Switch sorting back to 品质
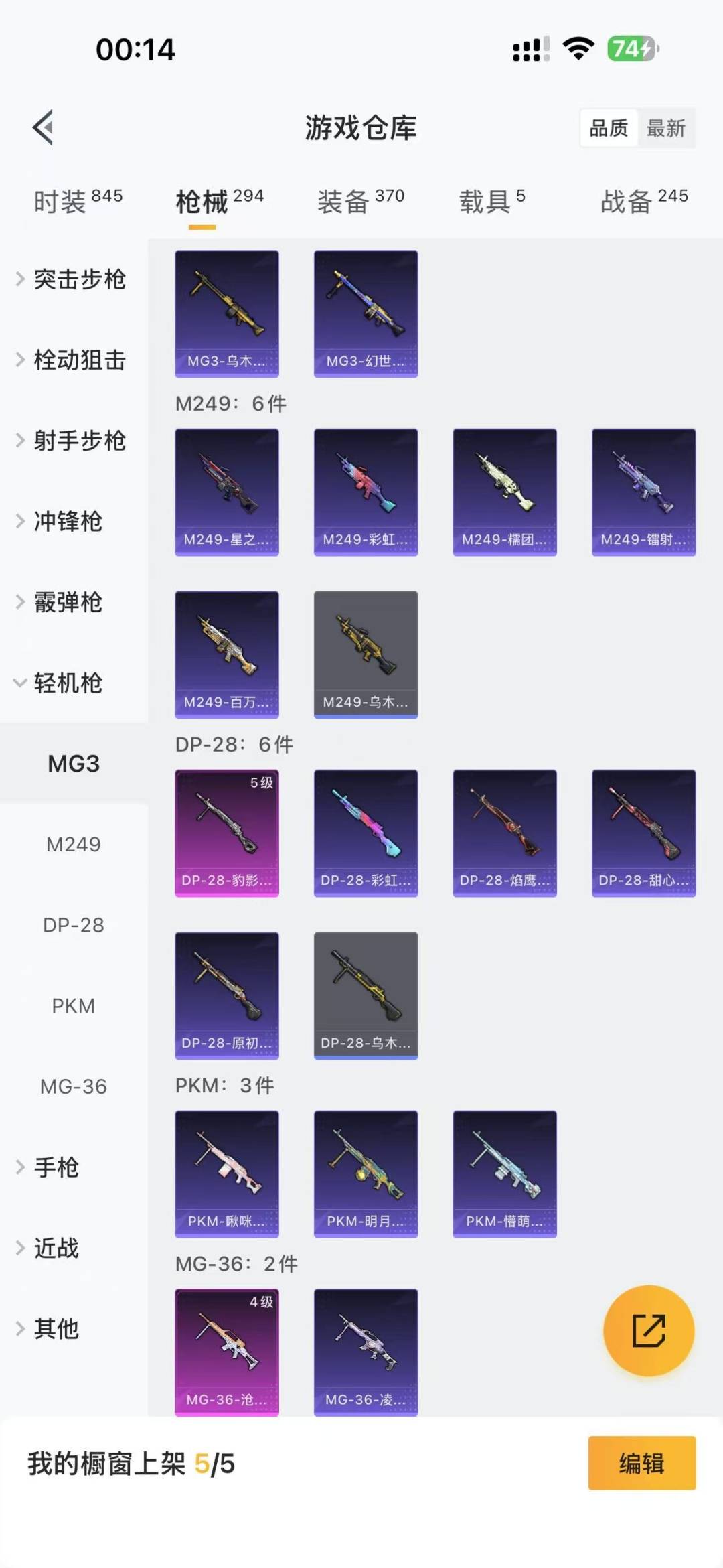This screenshot has height=1568, width=723. (609, 128)
